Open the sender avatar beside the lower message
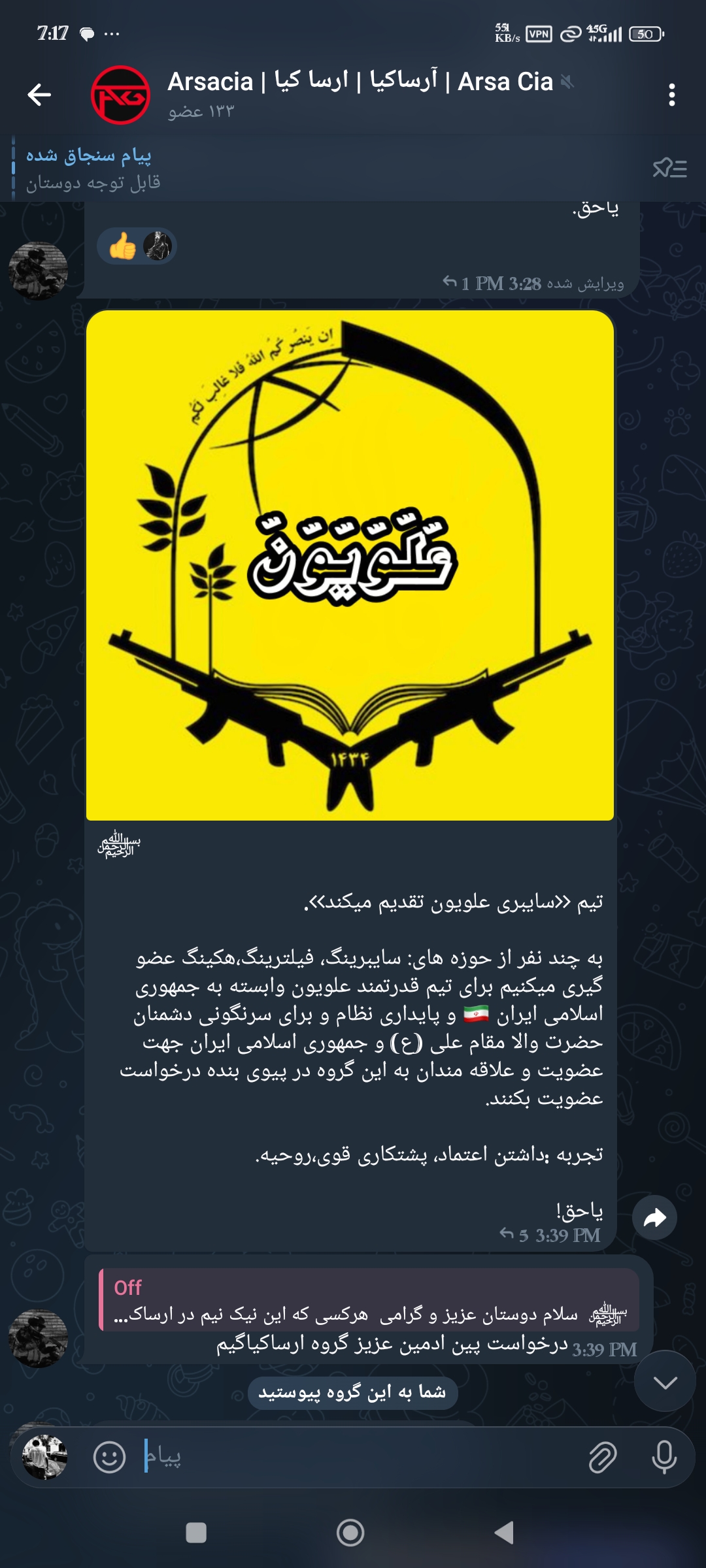Viewport: 706px width, 1568px height. 38,1338
